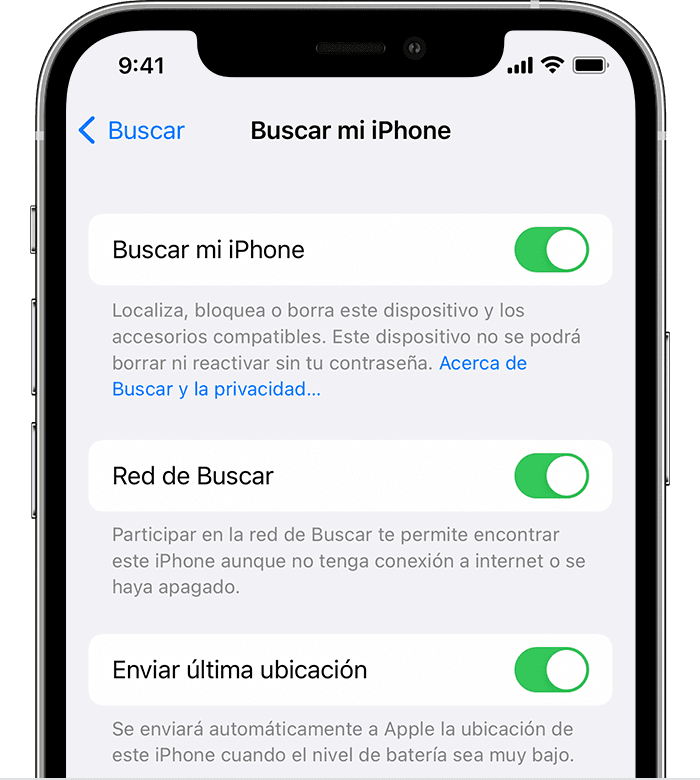Image resolution: width=700 pixels, height=780 pixels.
Task: Go back to the Buscar screen
Action: tap(132, 131)
